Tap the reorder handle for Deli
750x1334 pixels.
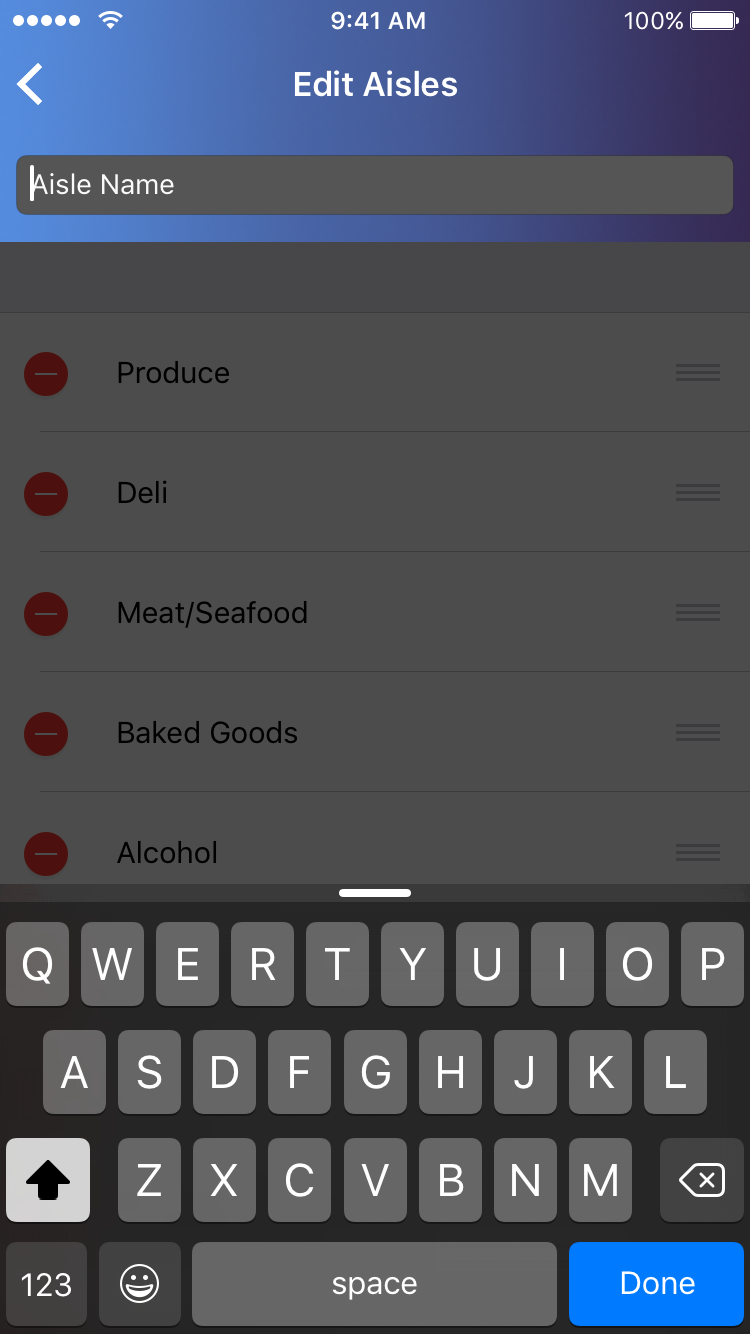[x=698, y=493]
